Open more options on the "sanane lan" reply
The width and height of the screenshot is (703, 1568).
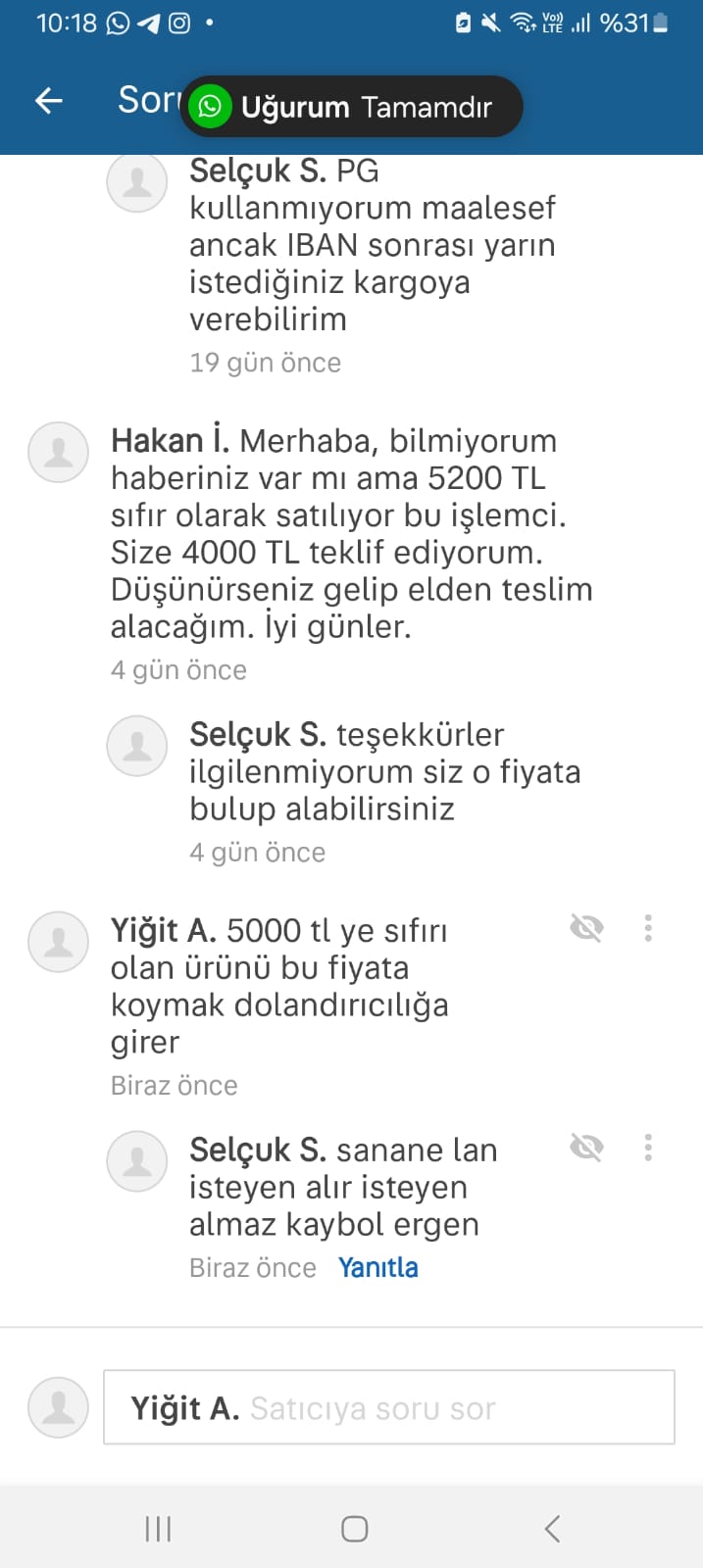tap(648, 1148)
